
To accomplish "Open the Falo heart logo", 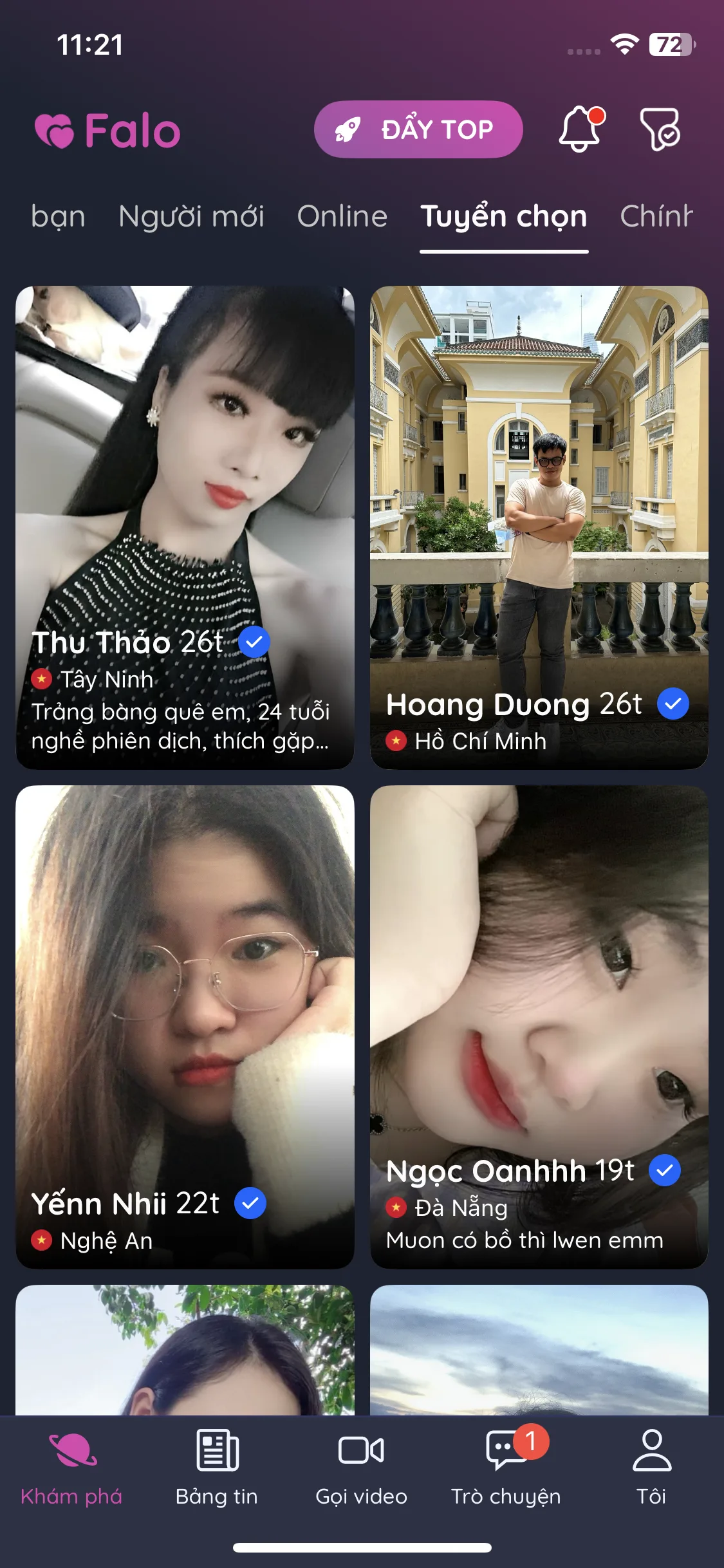I will (x=55, y=129).
